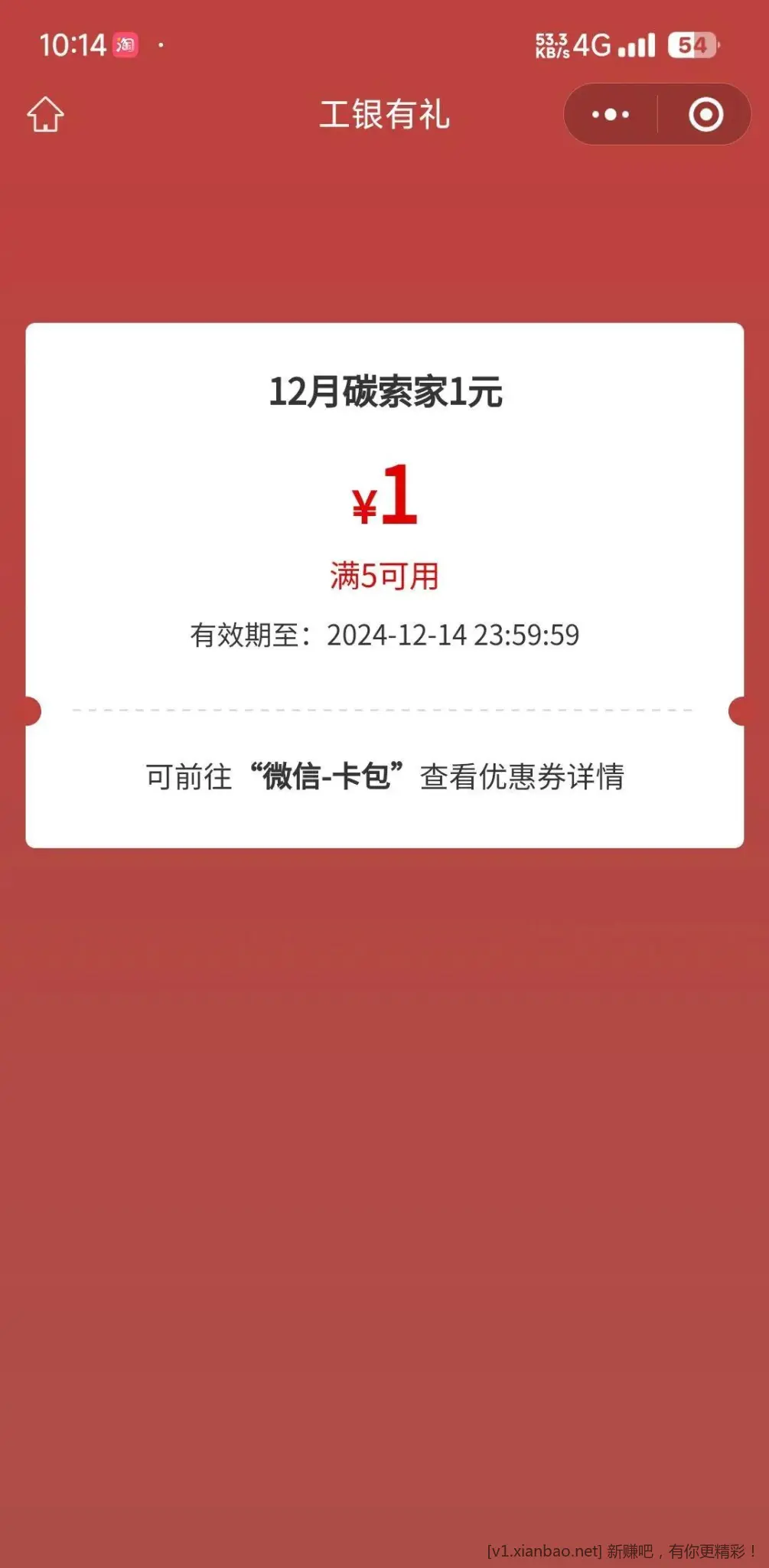The image size is (769, 1568).
Task: Close the mini program with circle button
Action: click(705, 115)
